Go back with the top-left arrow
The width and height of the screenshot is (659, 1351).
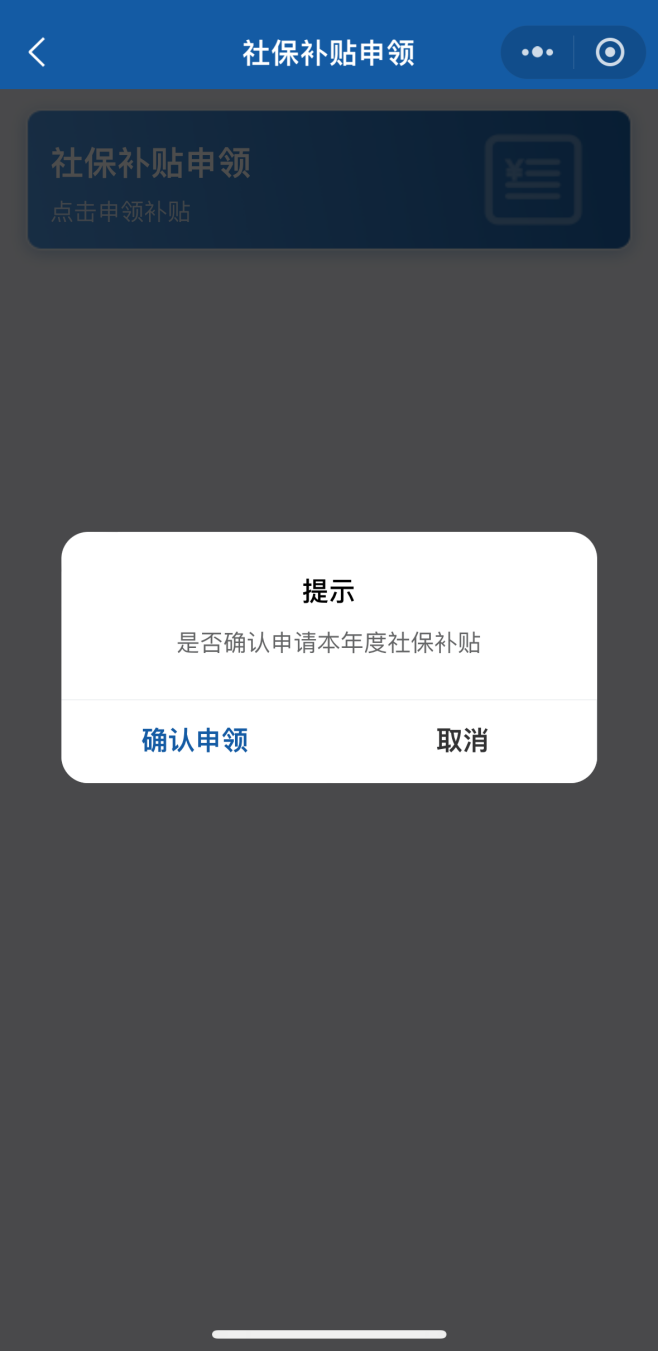pyautogui.click(x=37, y=52)
